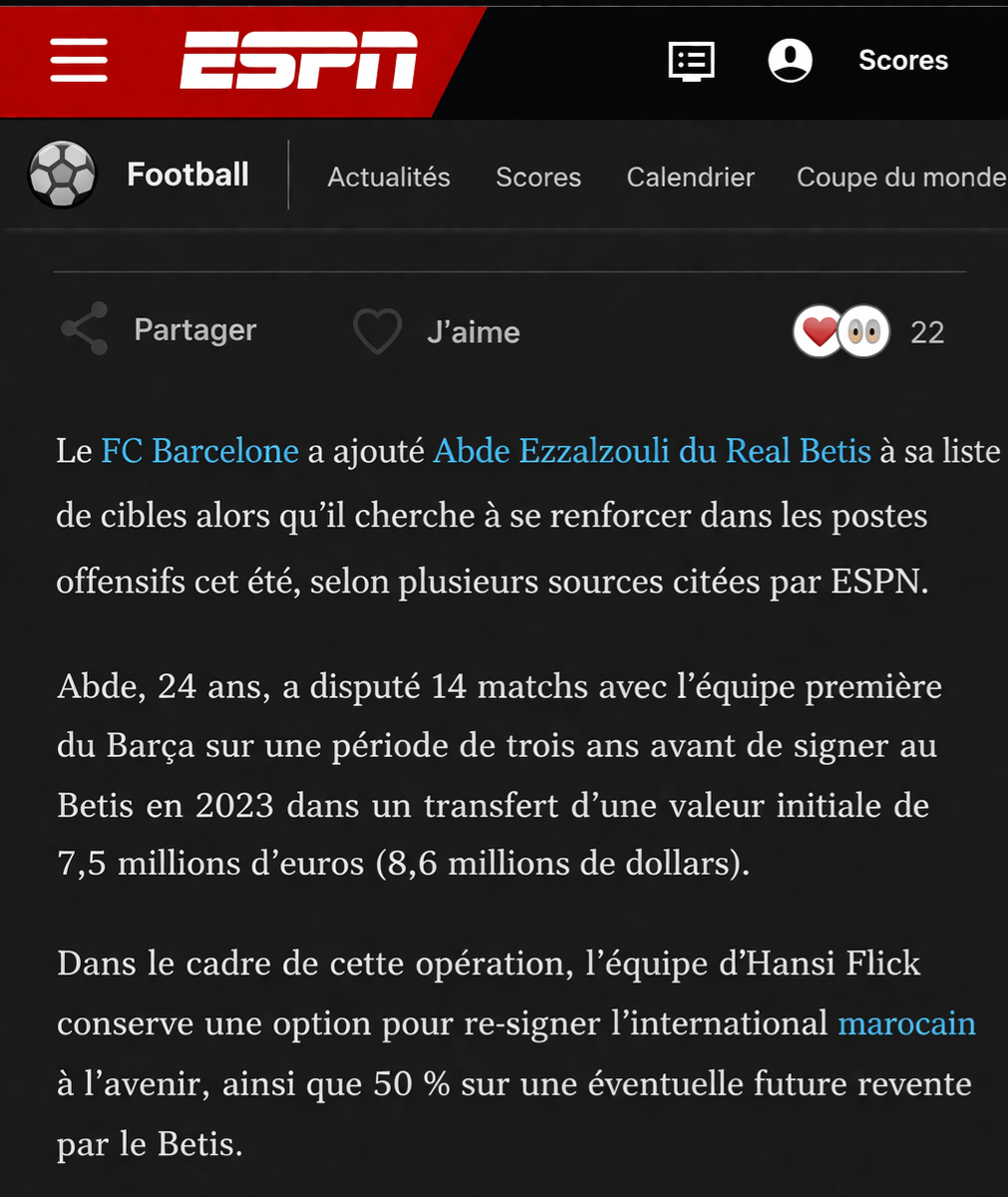Screen dimensions: 1008x1197
Task: Open the hamburger menu
Action: (x=79, y=60)
